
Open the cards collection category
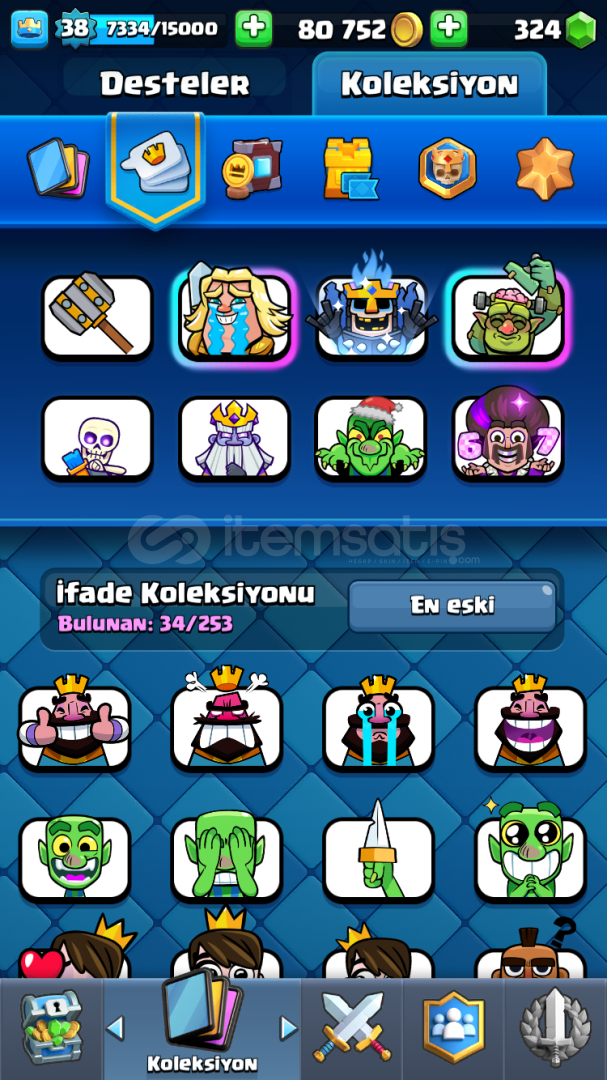click(x=58, y=168)
